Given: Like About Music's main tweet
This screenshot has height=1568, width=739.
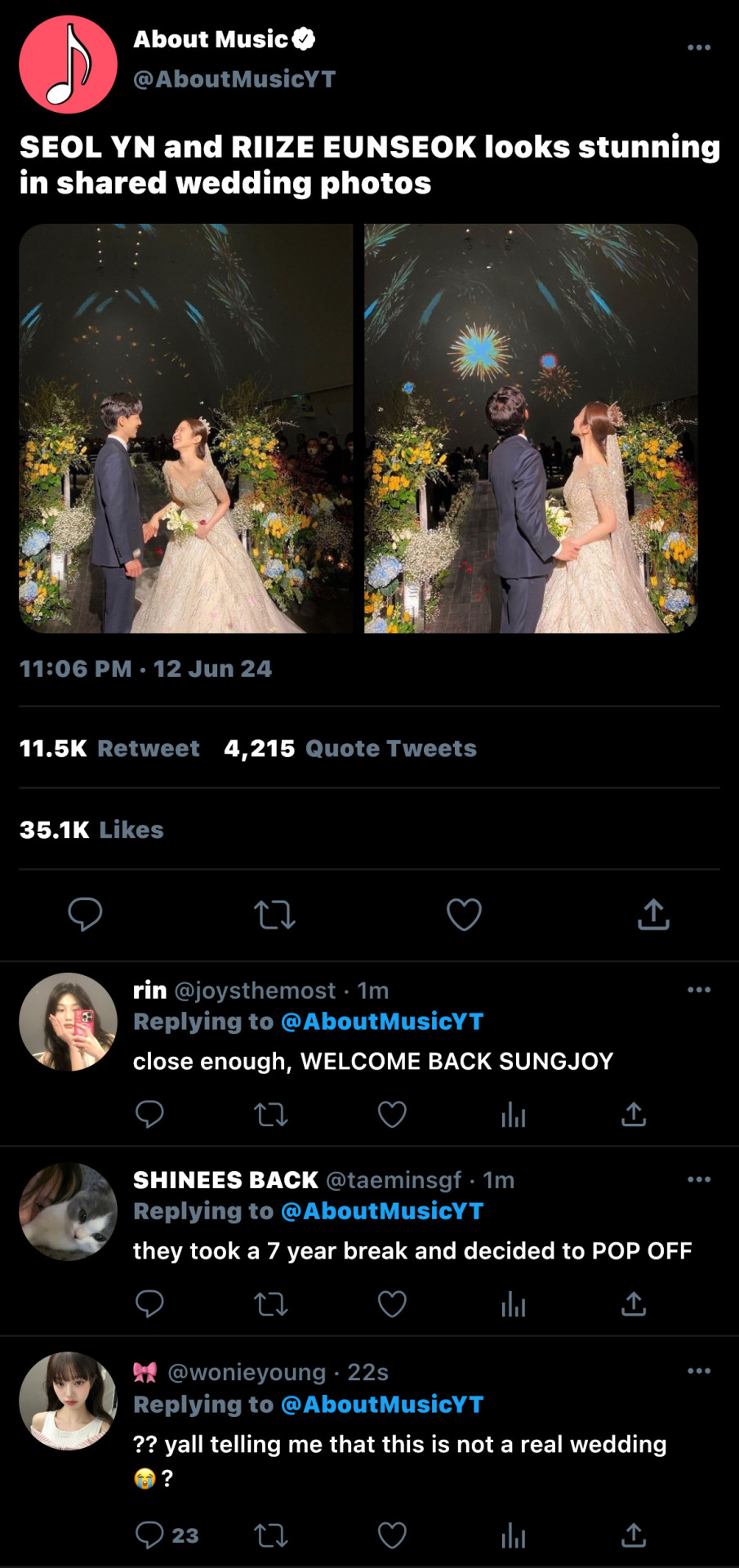Looking at the screenshot, I should pyautogui.click(x=464, y=915).
